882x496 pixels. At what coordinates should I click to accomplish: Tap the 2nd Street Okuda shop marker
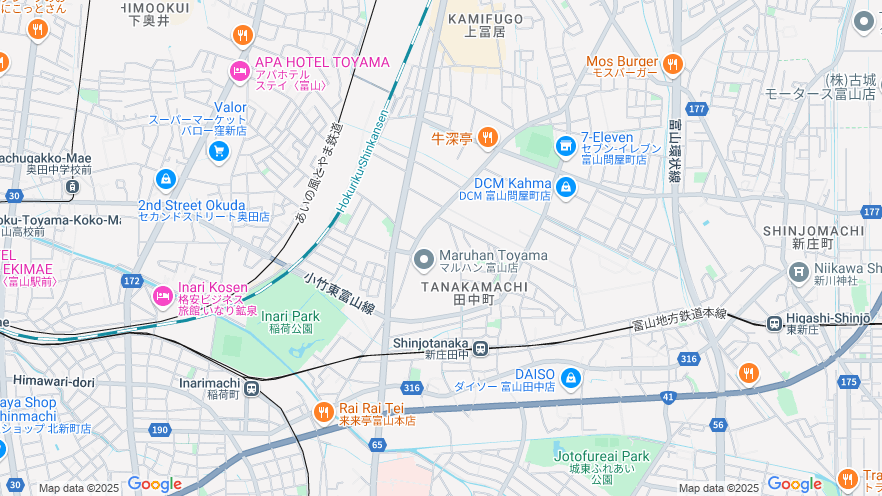tap(166, 180)
